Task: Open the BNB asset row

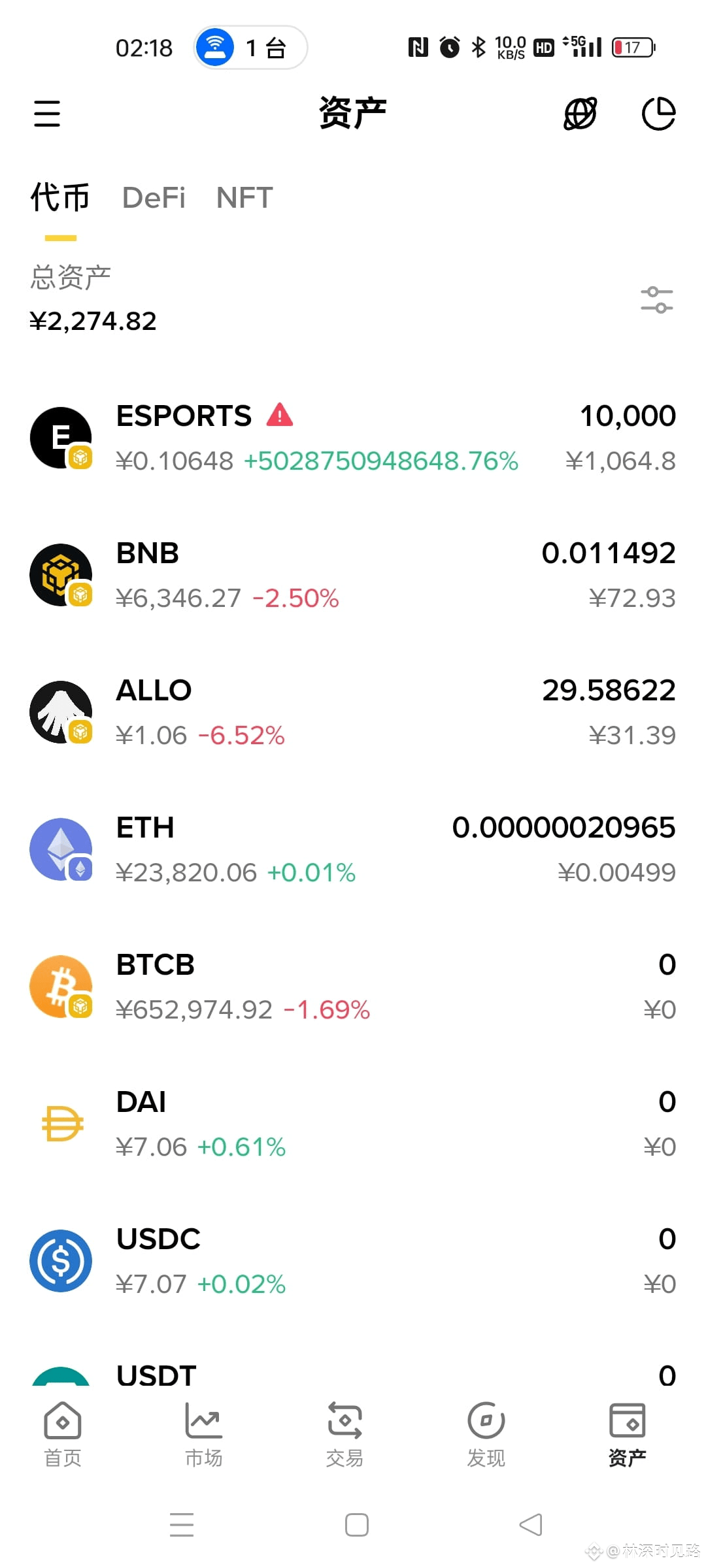Action: (x=353, y=575)
